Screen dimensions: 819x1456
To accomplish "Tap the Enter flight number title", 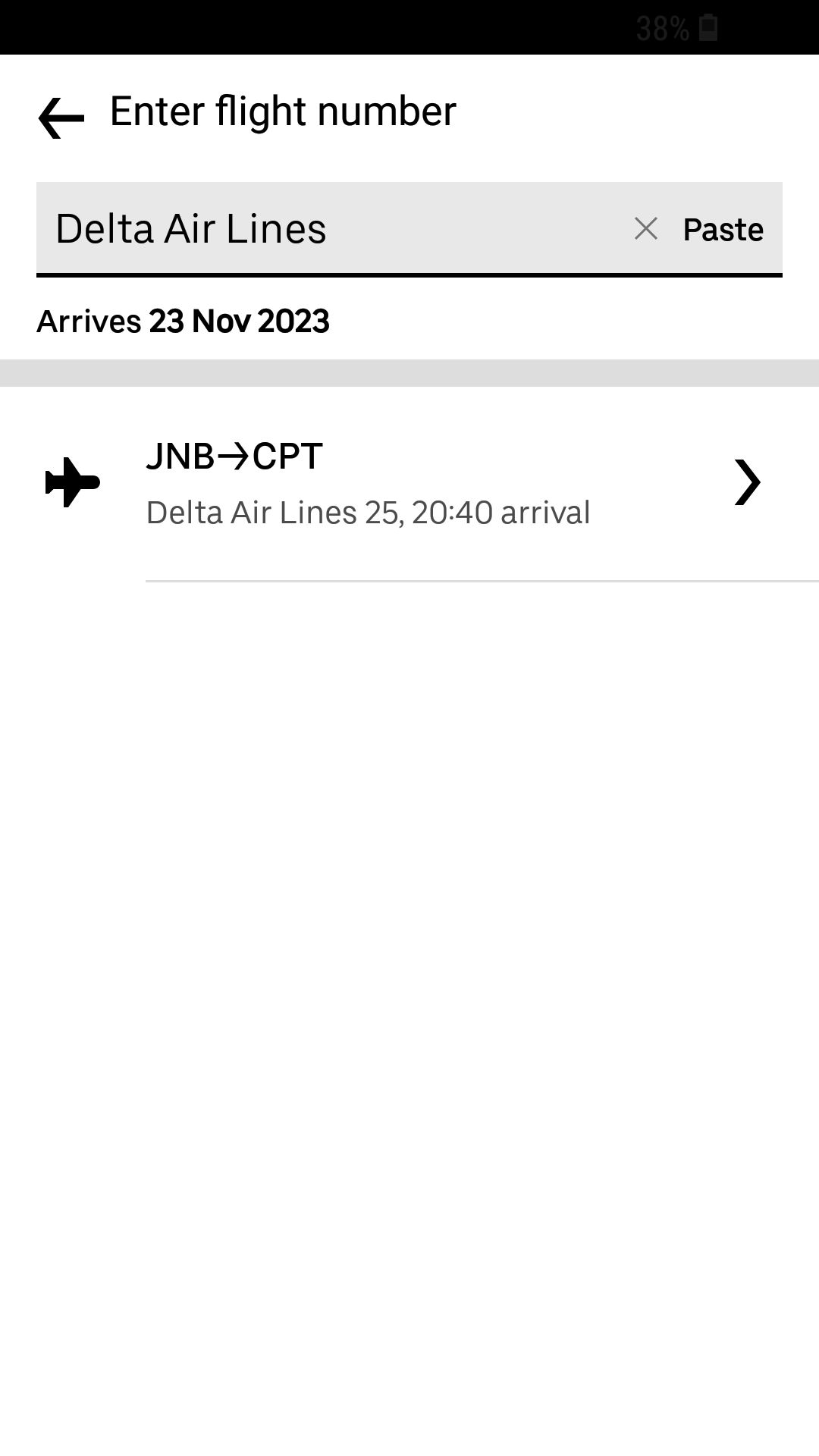I will (x=282, y=111).
